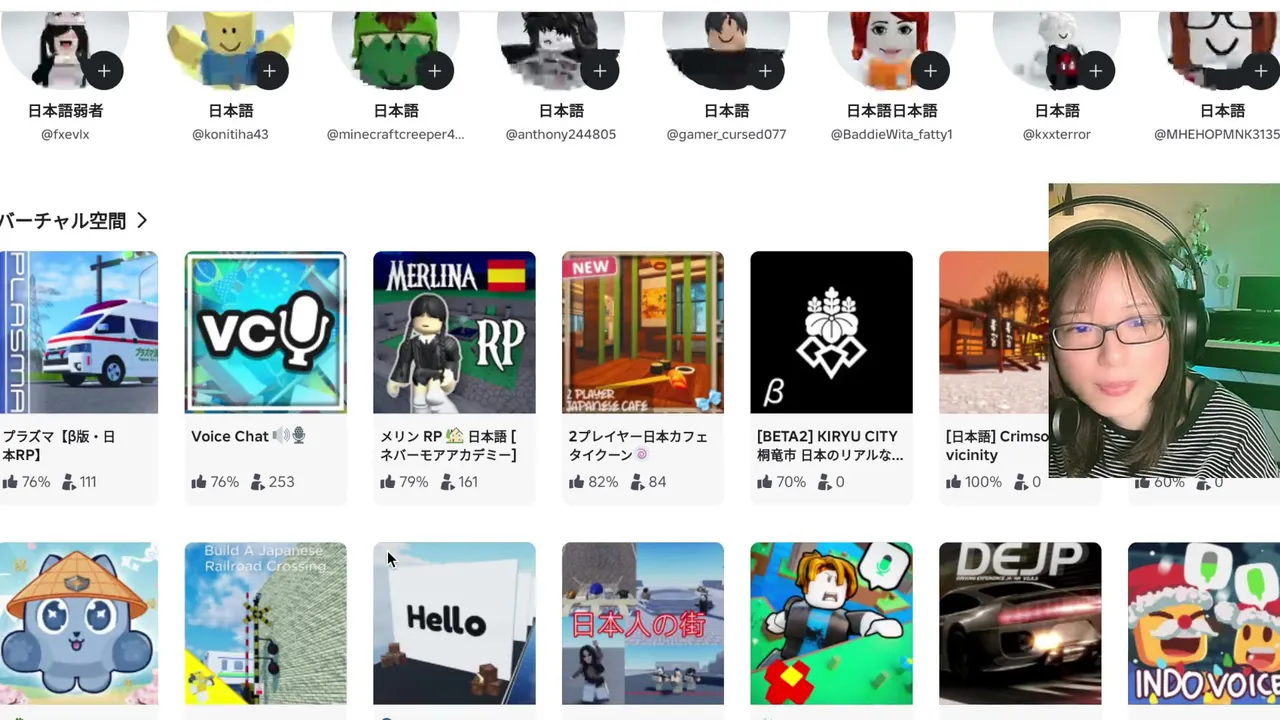The height and width of the screenshot is (720, 1280).
Task: Open the Hello game tile
Action: click(x=454, y=623)
